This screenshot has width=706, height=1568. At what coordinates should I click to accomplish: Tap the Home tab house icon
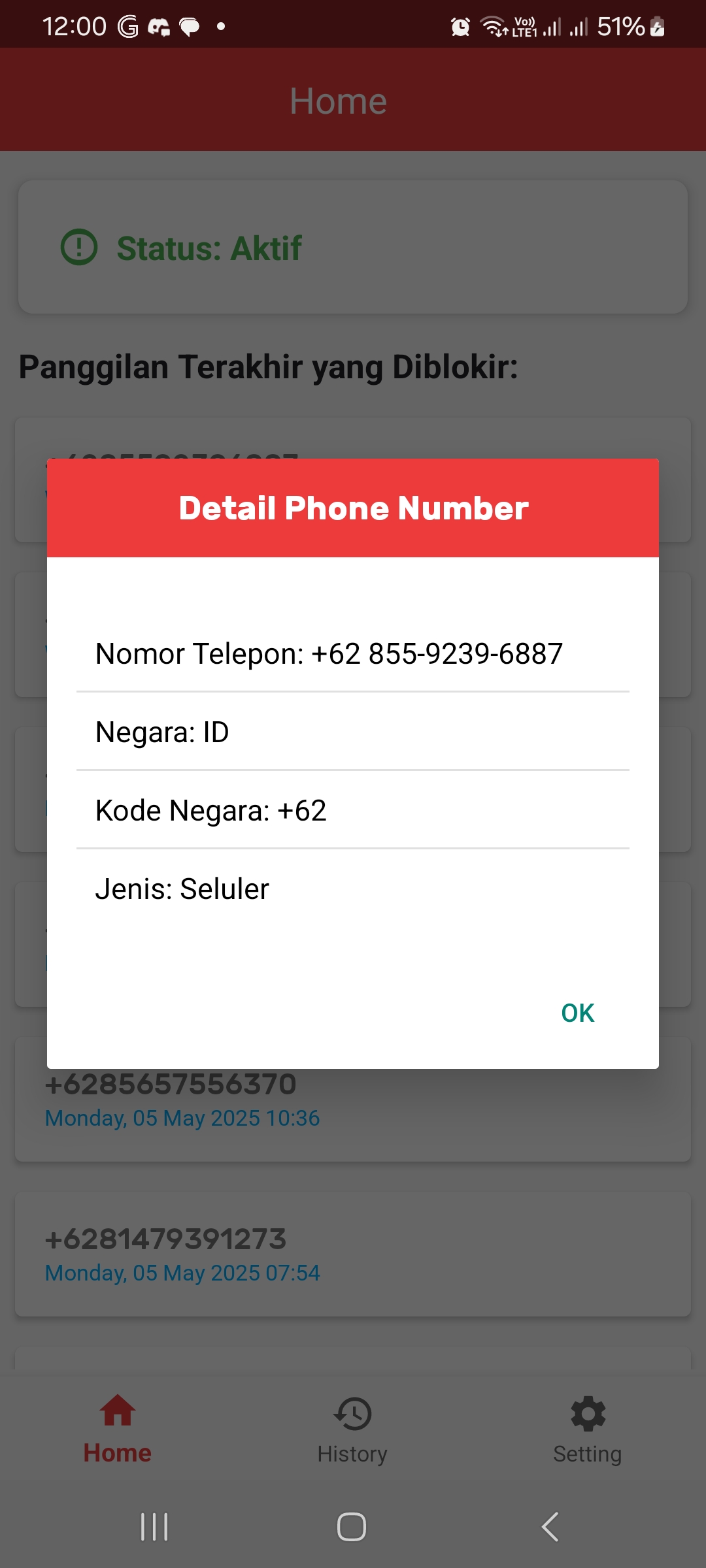tap(117, 1411)
